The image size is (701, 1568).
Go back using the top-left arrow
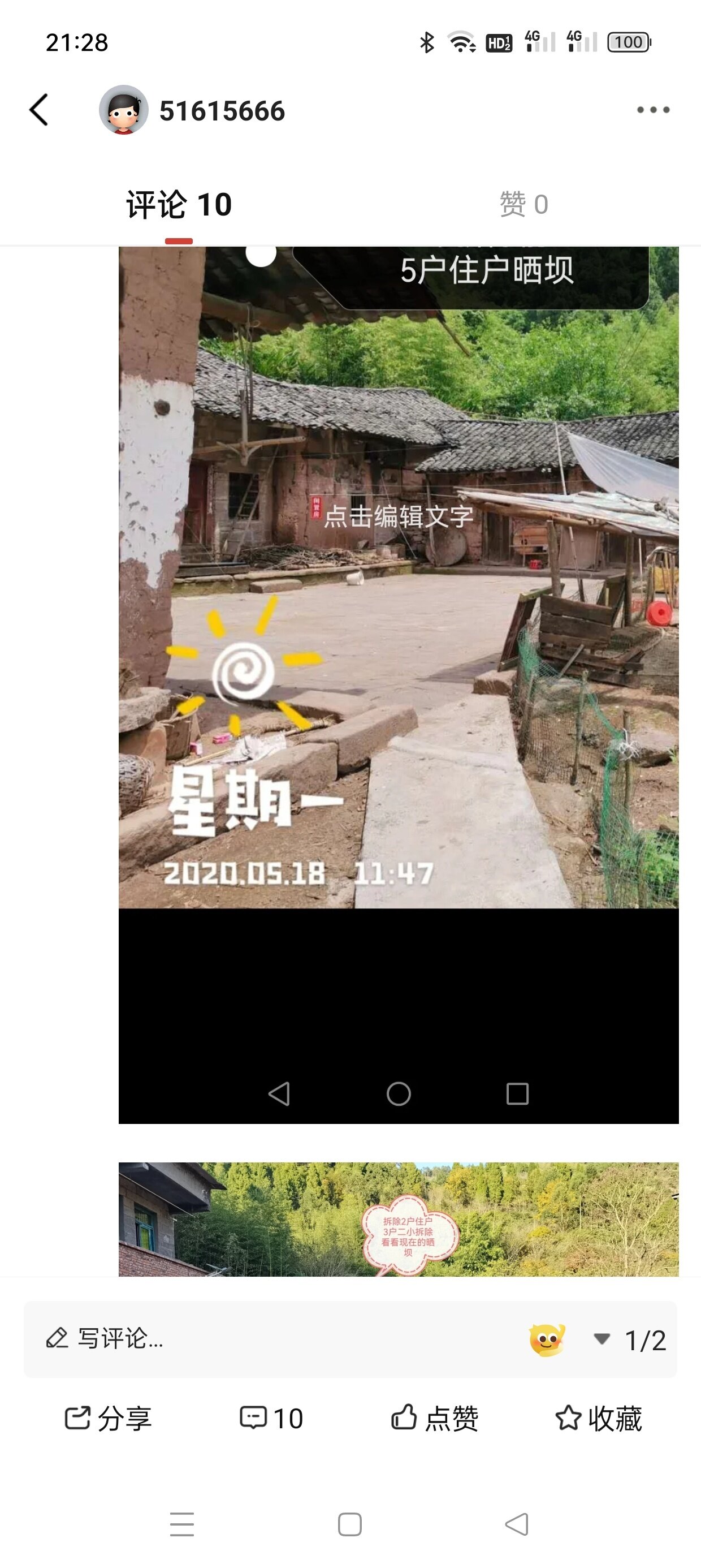(x=39, y=110)
